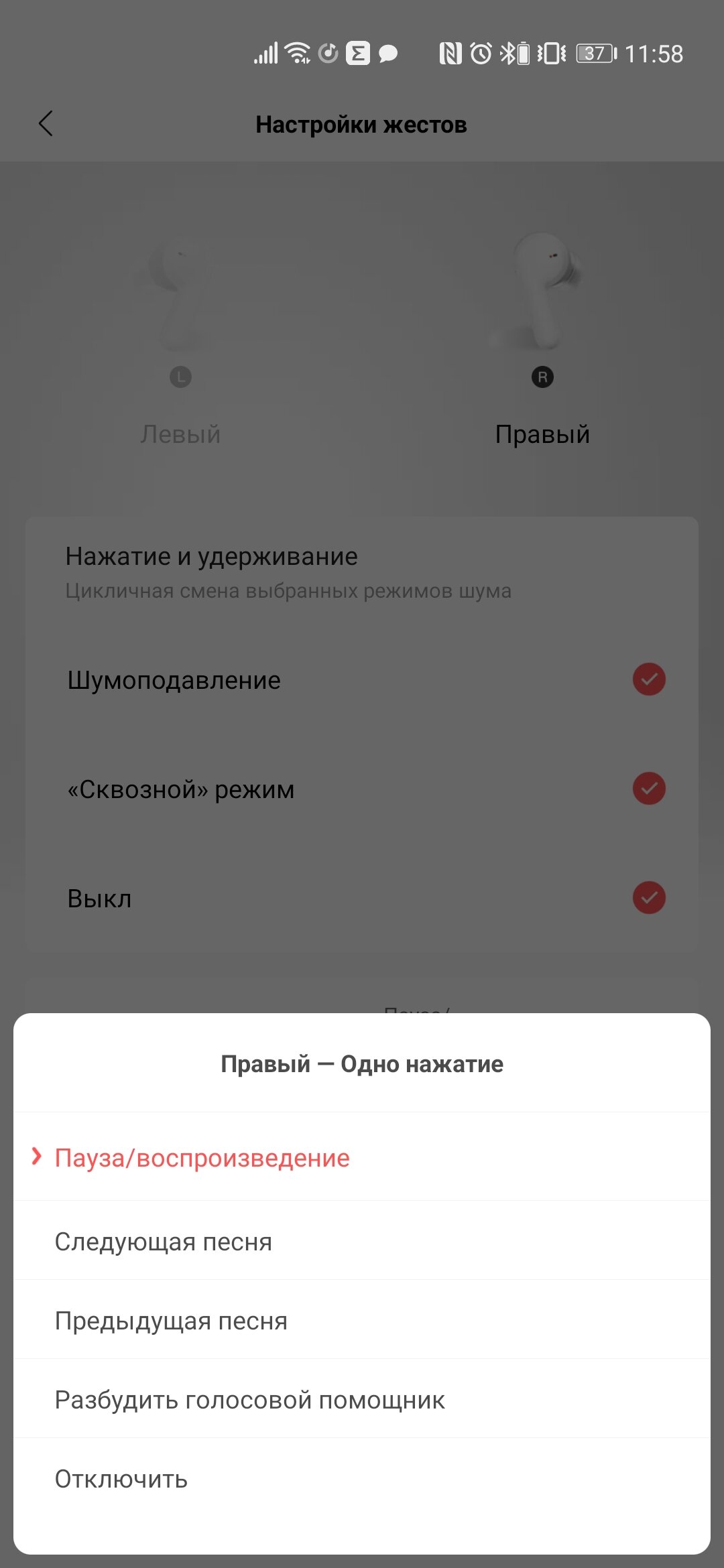724x1568 pixels.
Task: Uncheck the Выкл mode
Action: coord(649,897)
